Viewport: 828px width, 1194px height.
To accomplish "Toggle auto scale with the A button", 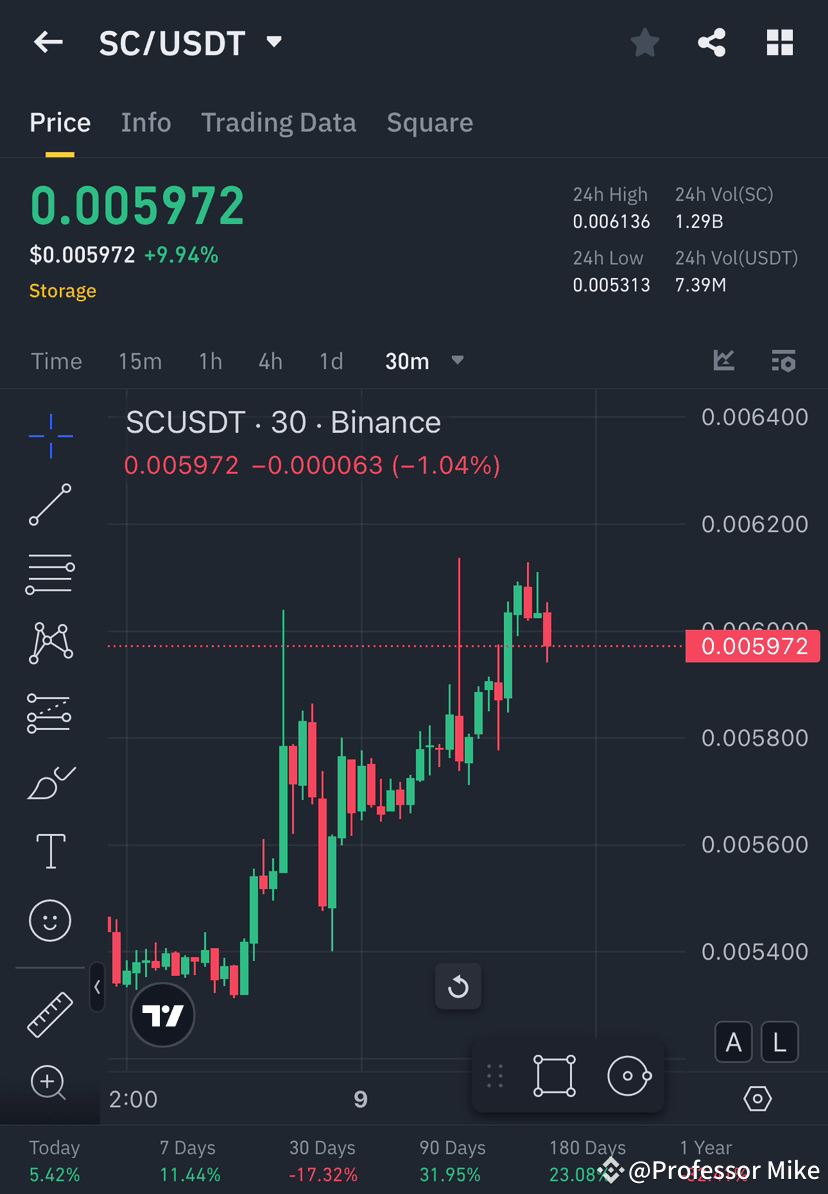I will [x=733, y=1042].
